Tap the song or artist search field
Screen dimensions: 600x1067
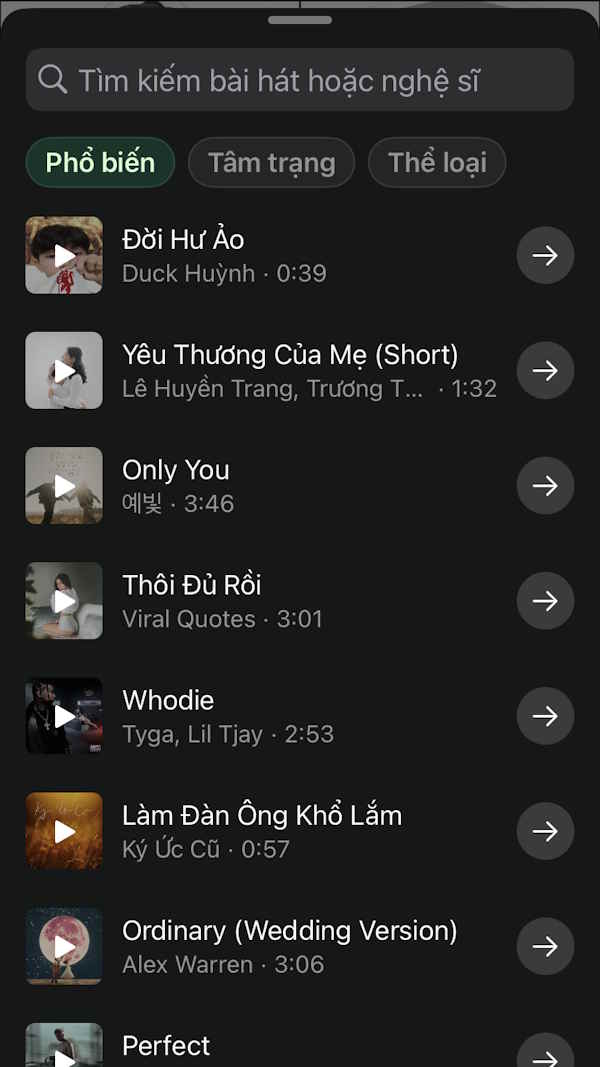(x=300, y=80)
